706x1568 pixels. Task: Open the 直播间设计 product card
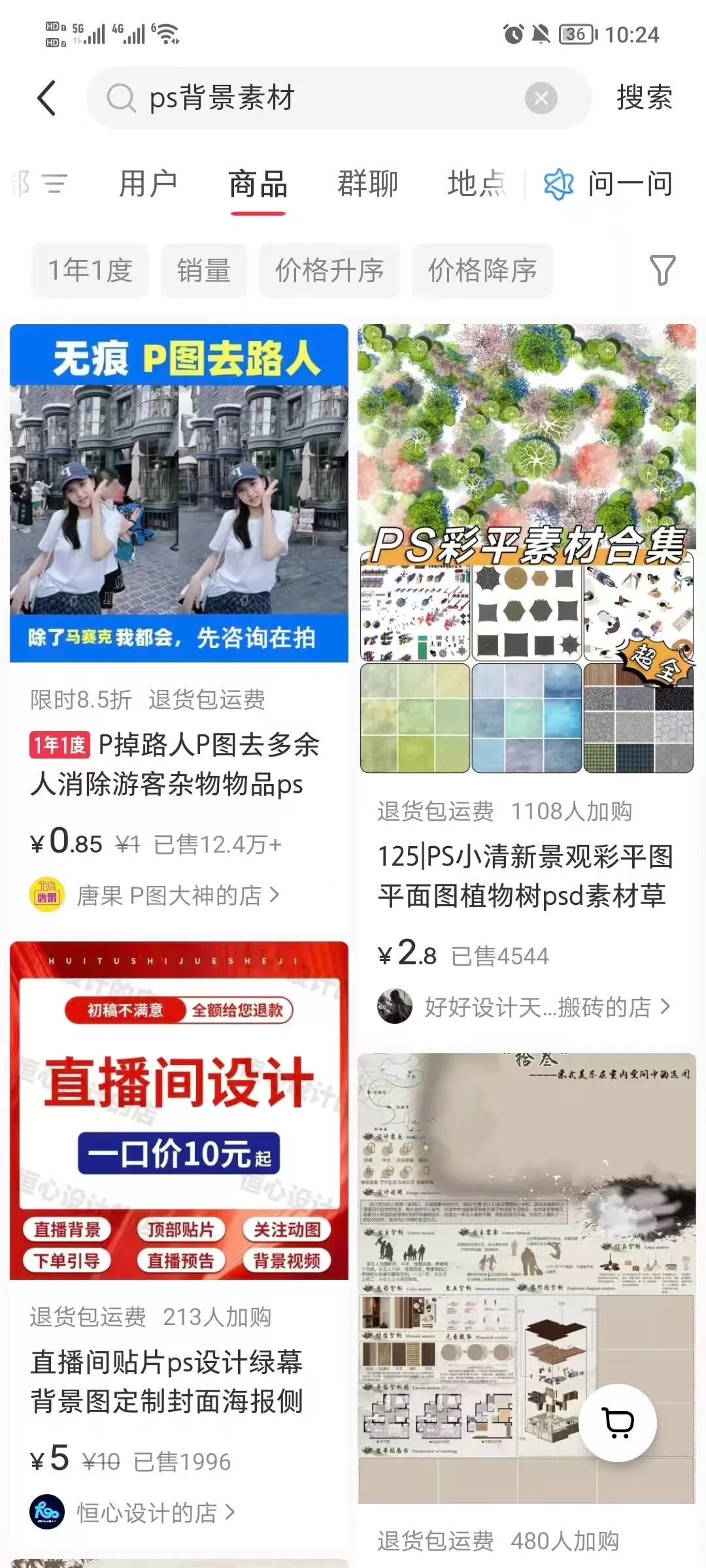(x=178, y=1111)
